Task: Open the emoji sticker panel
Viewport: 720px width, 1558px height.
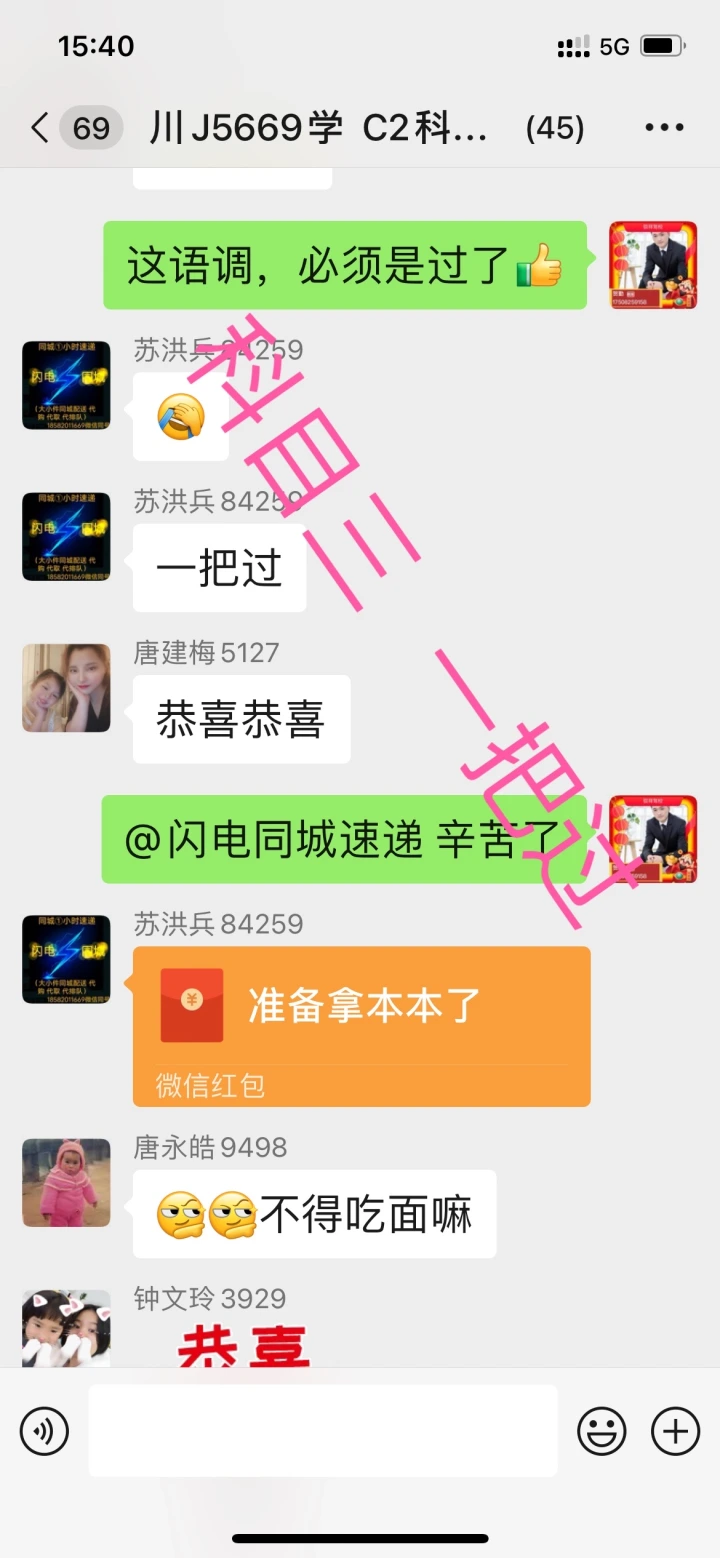Action: click(x=602, y=1431)
